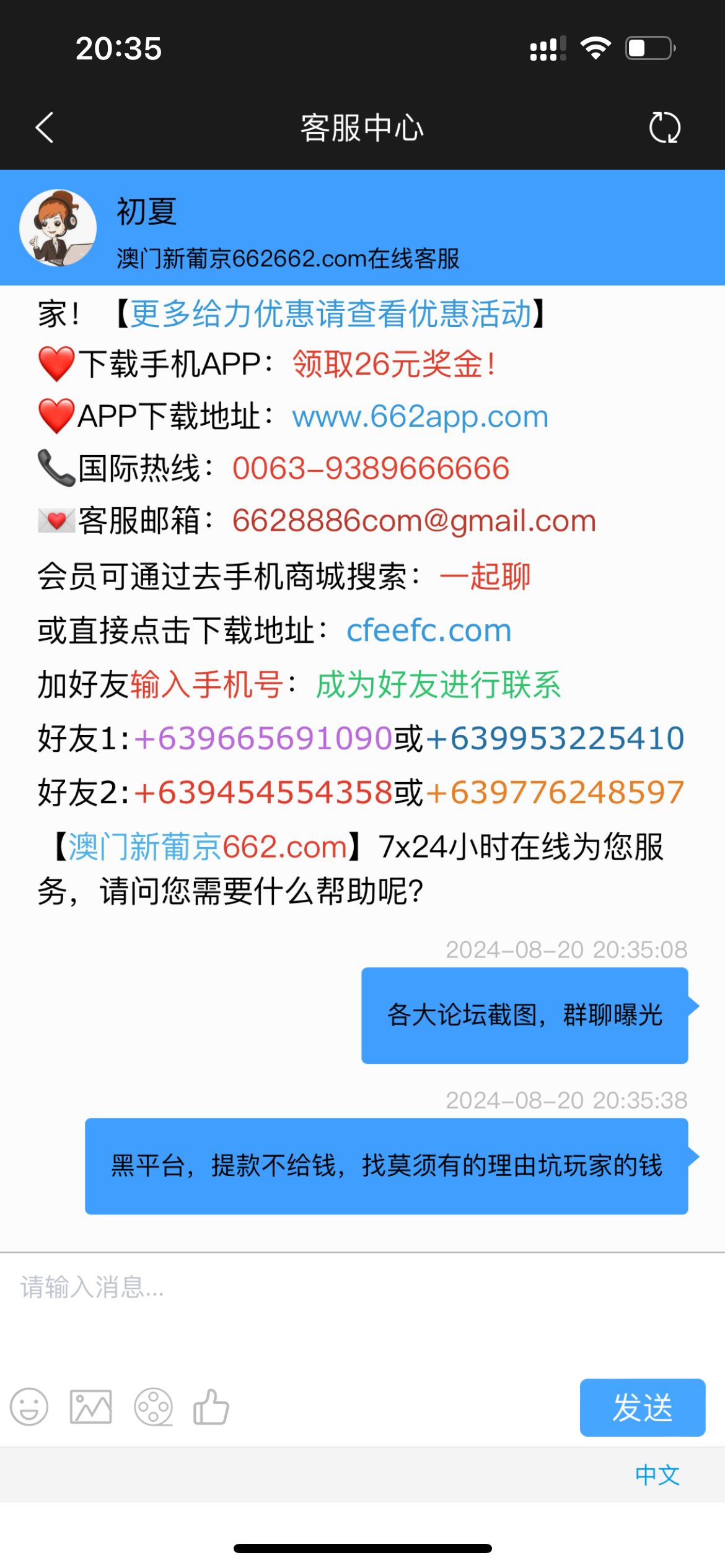Tap the film reel icon beside the image icon

(153, 1407)
